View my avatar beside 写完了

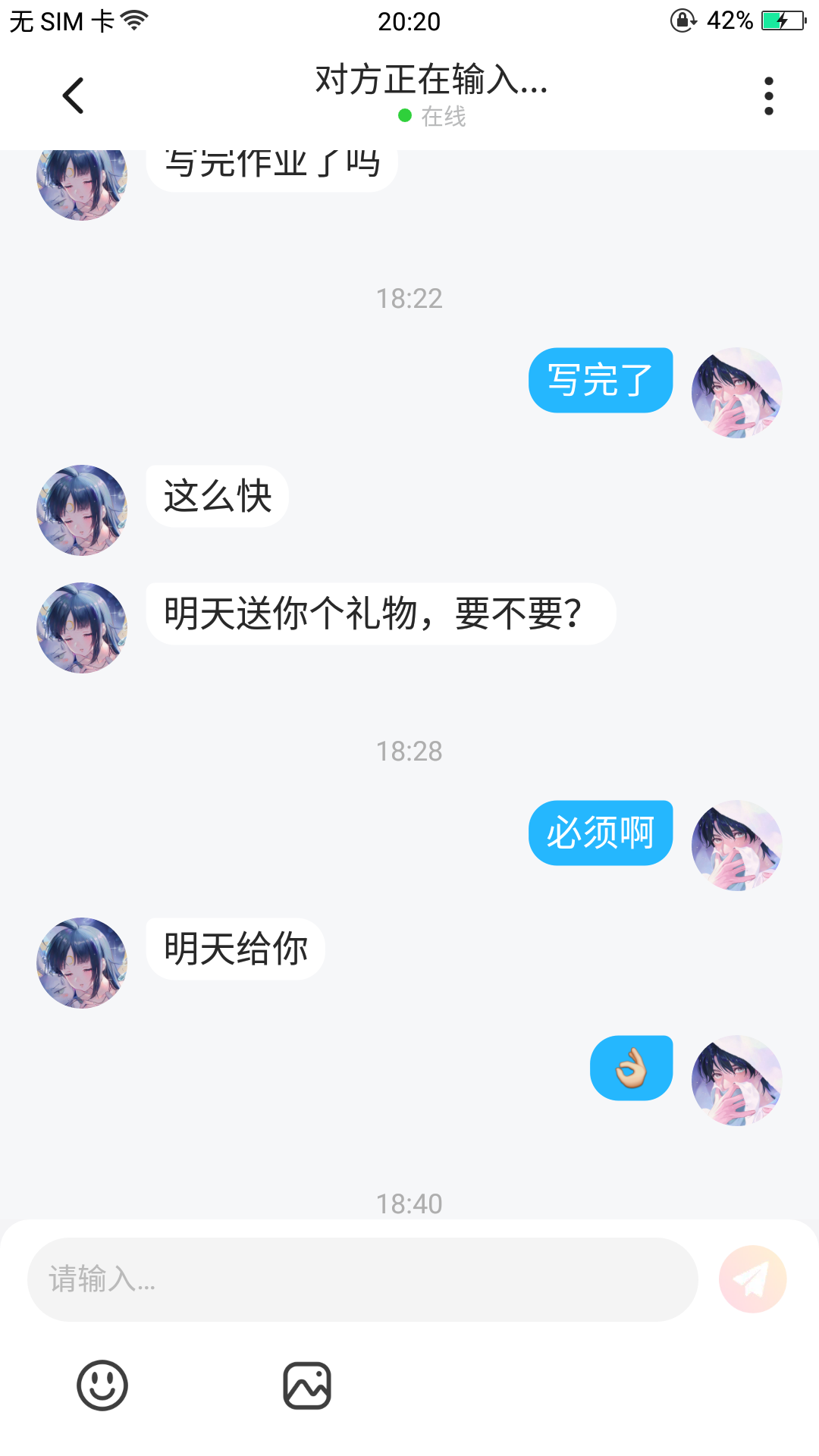tap(736, 393)
